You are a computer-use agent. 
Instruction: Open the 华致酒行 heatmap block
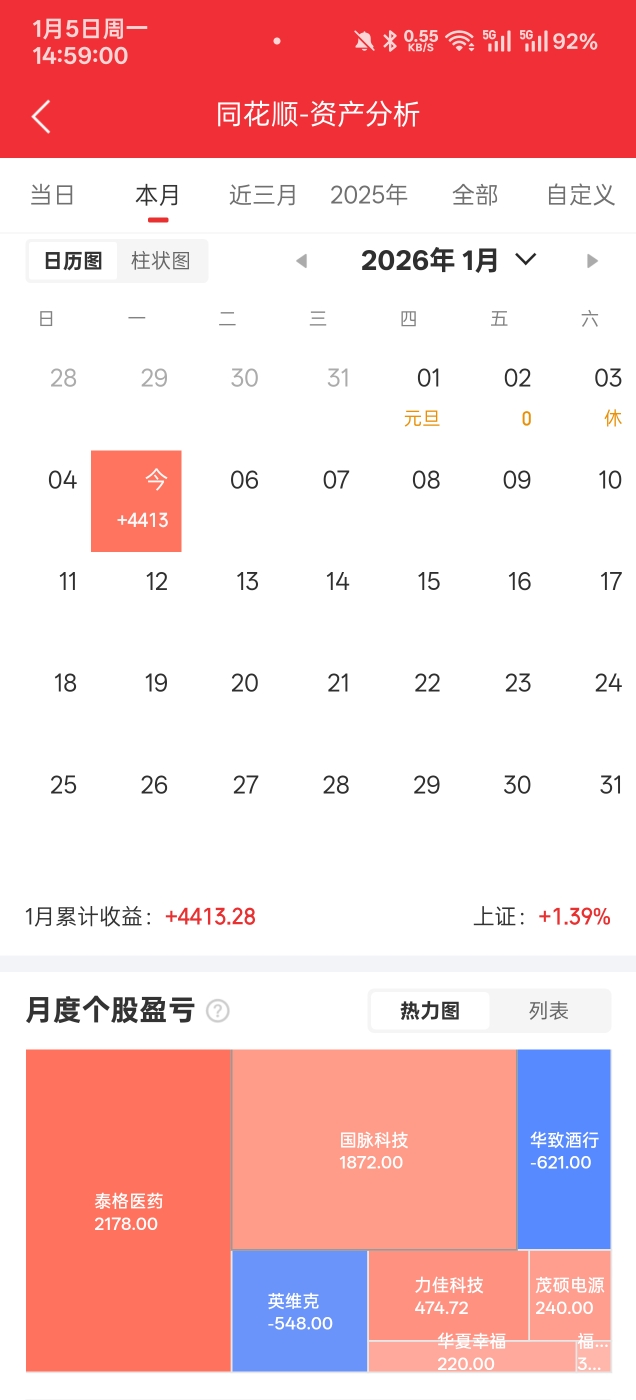pyautogui.click(x=564, y=1150)
